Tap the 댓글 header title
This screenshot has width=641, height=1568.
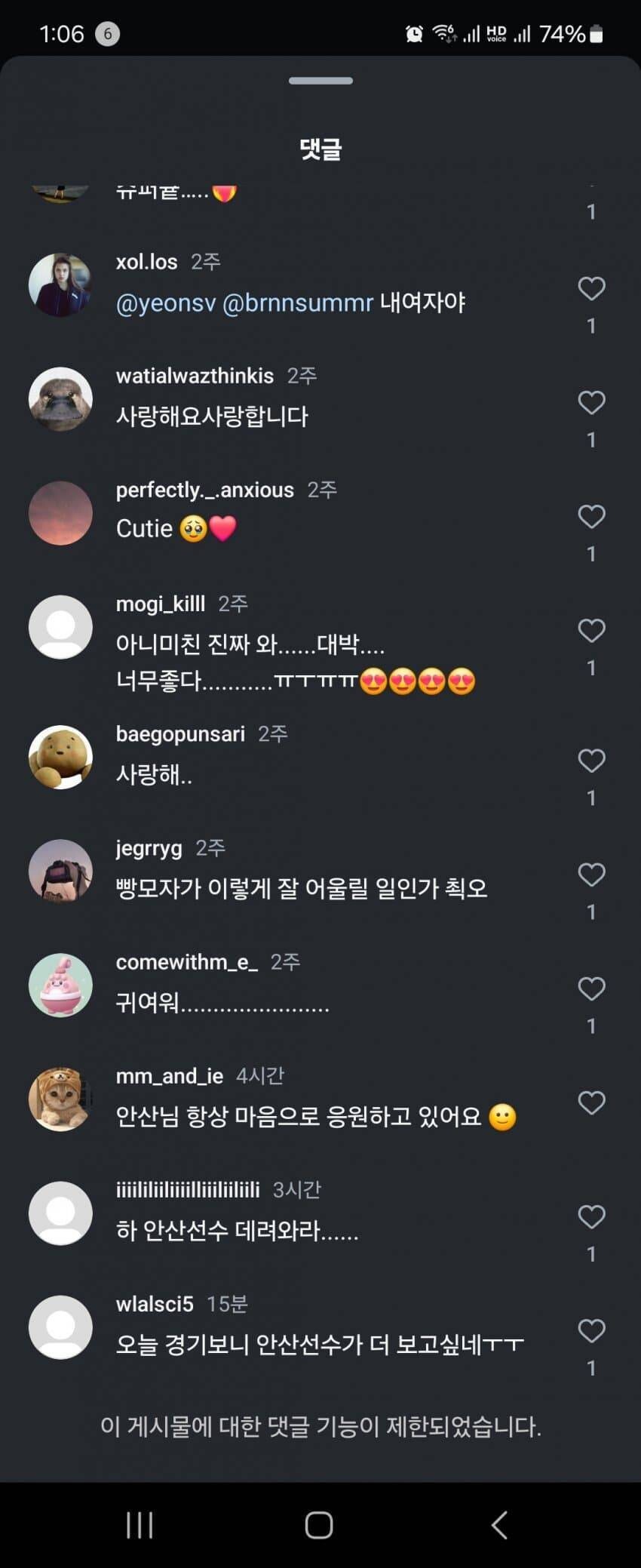[320, 149]
